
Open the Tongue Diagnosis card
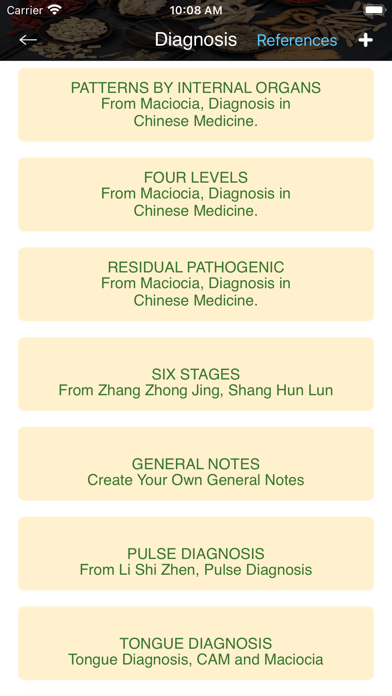[x=196, y=643]
